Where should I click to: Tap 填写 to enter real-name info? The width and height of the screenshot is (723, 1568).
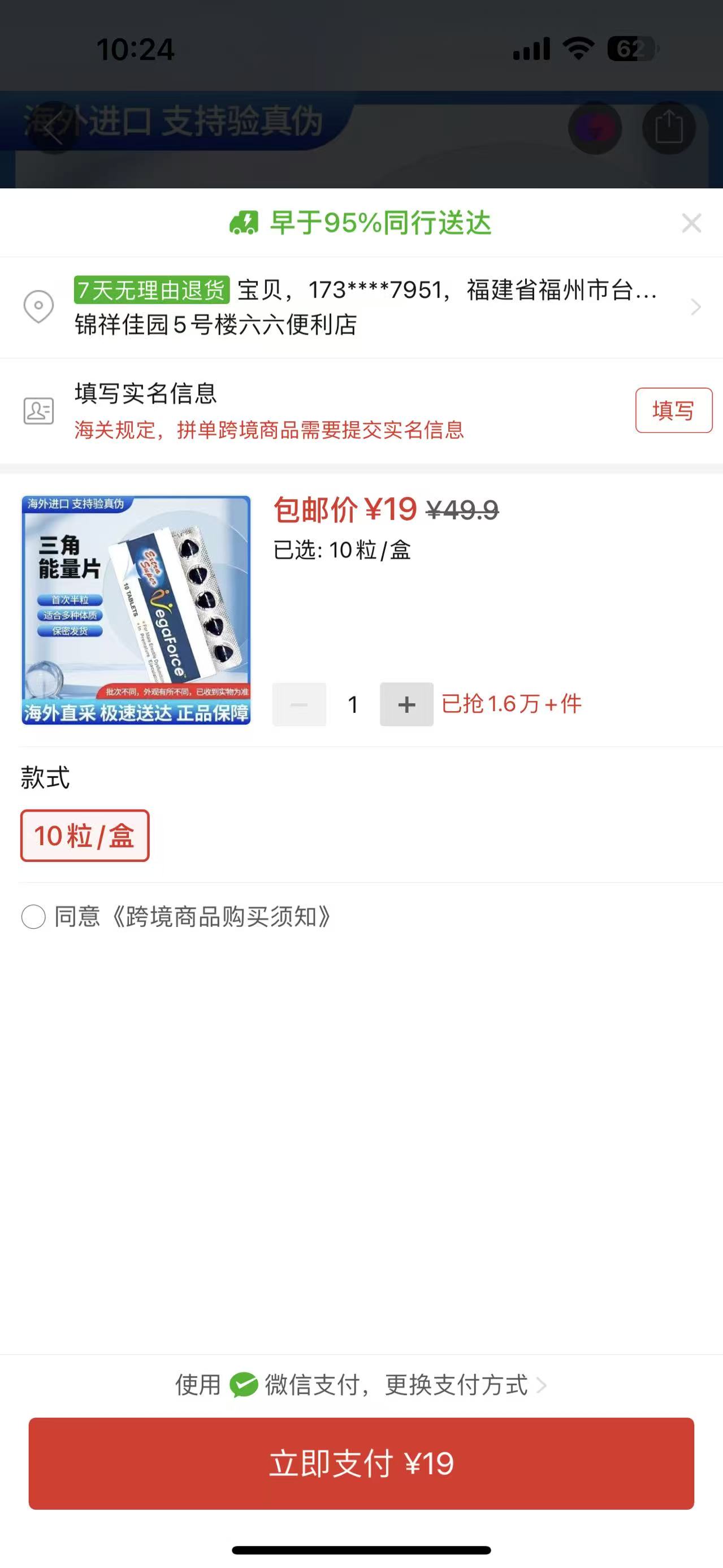(673, 410)
